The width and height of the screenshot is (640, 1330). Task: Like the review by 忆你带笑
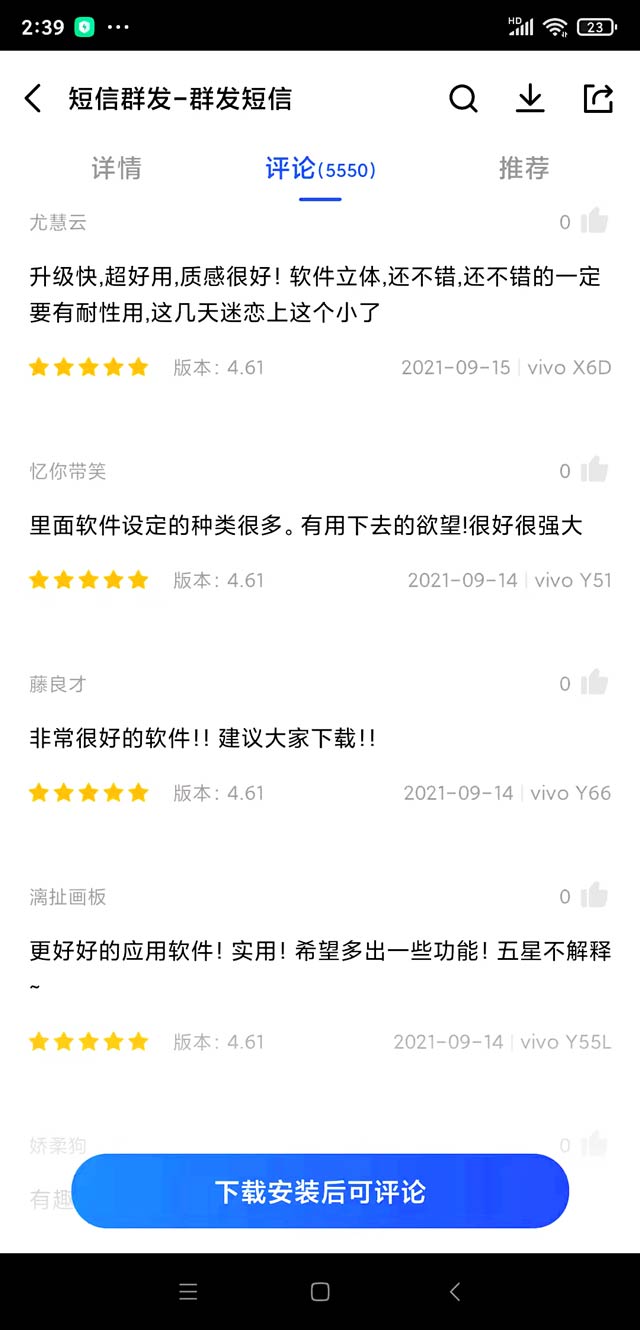point(594,470)
